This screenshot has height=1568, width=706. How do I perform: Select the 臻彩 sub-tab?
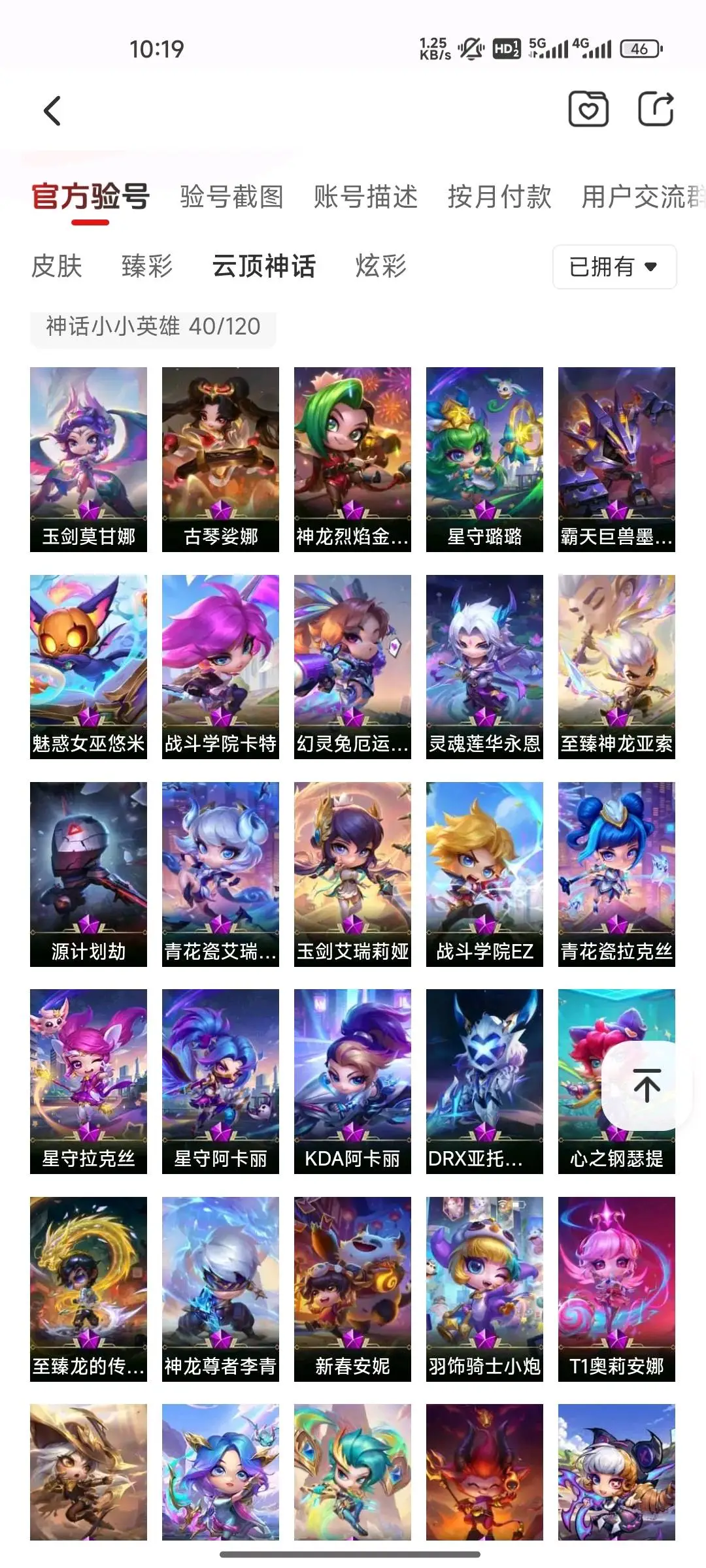pos(147,267)
